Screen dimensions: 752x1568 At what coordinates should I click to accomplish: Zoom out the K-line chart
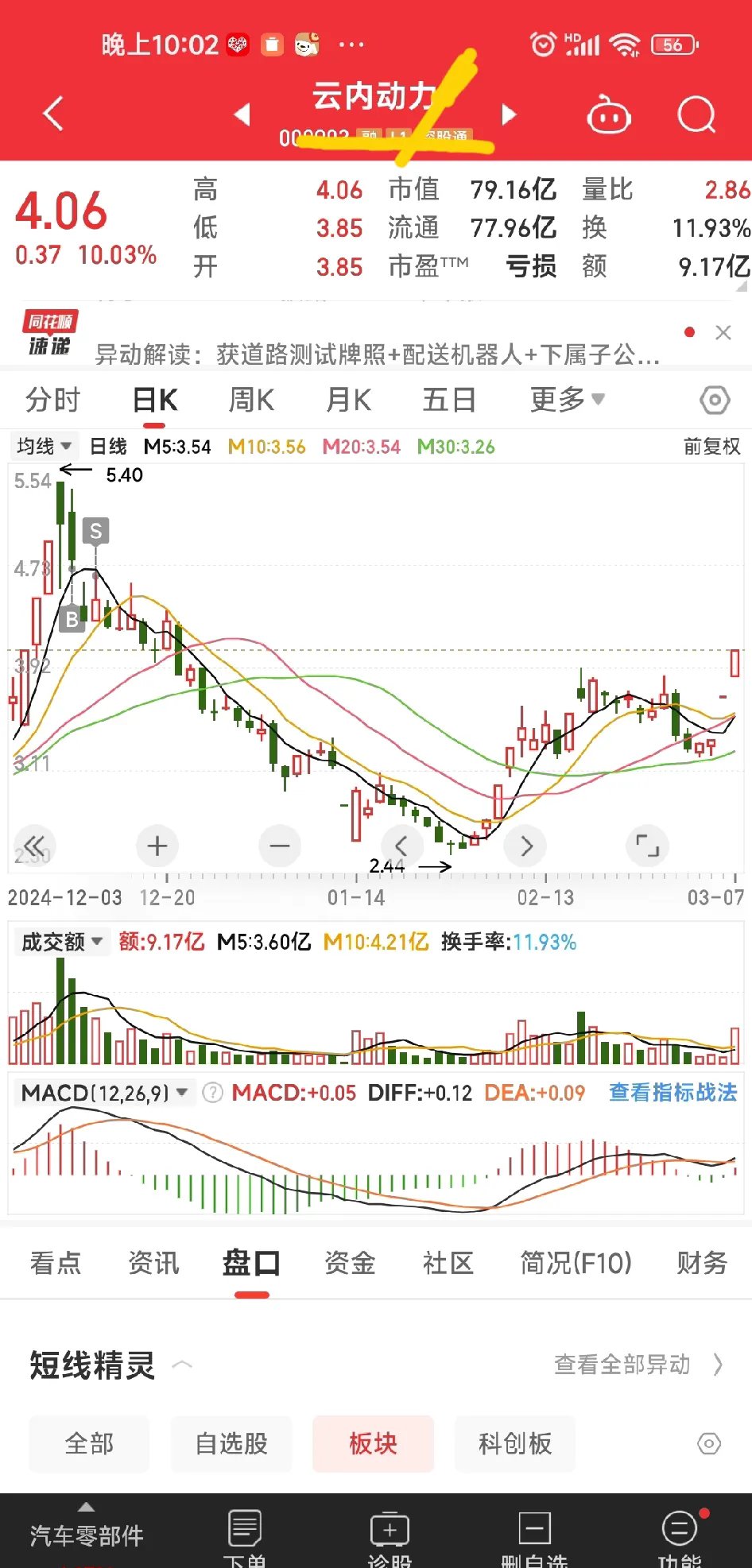click(x=280, y=846)
